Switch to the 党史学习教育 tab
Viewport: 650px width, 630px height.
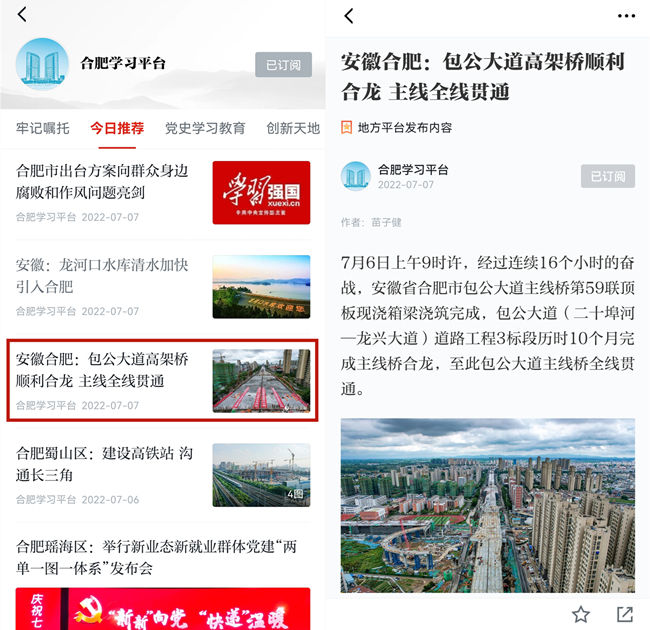[x=205, y=128]
